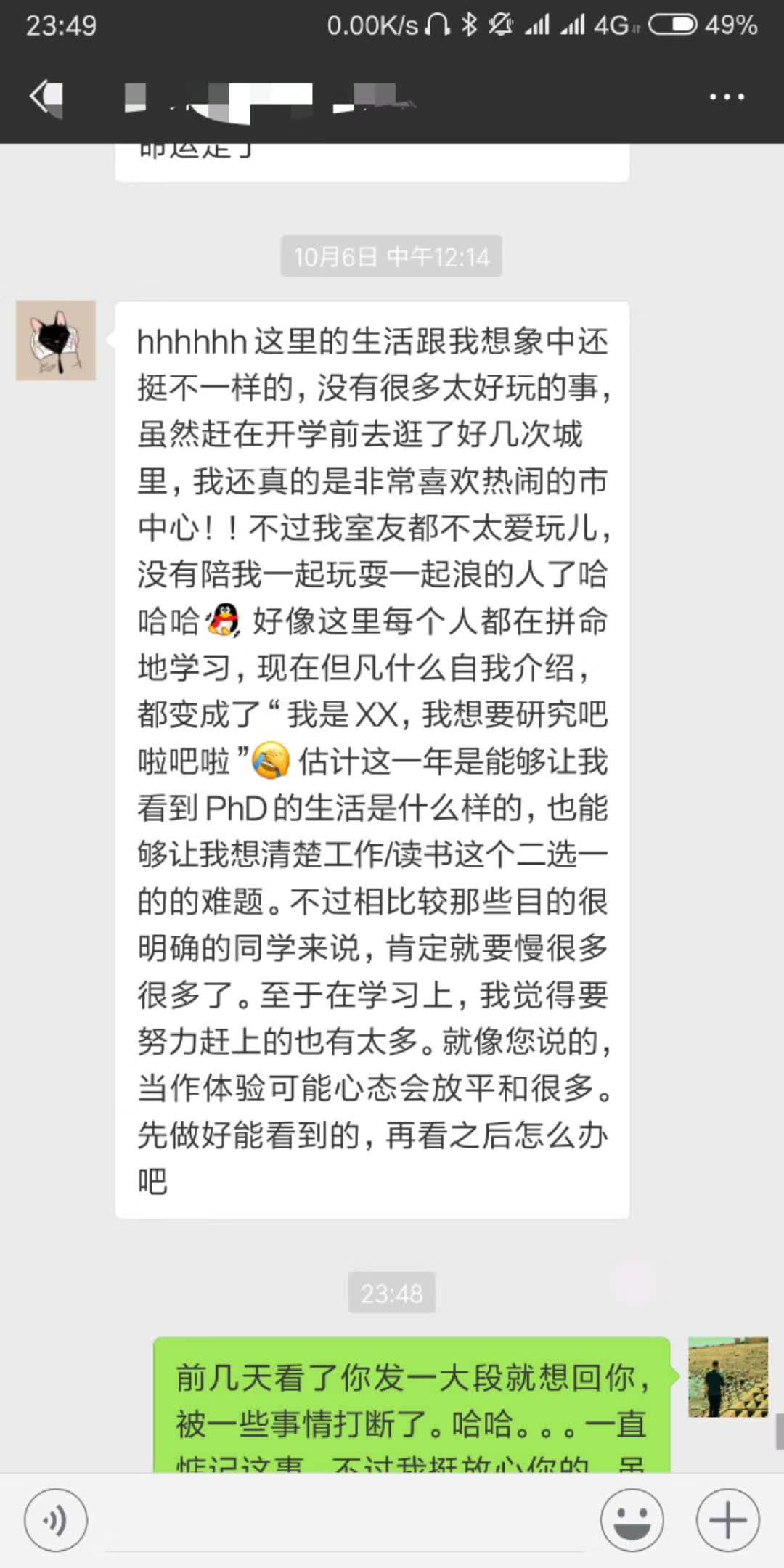Open the chat info overflow menu

(726, 97)
